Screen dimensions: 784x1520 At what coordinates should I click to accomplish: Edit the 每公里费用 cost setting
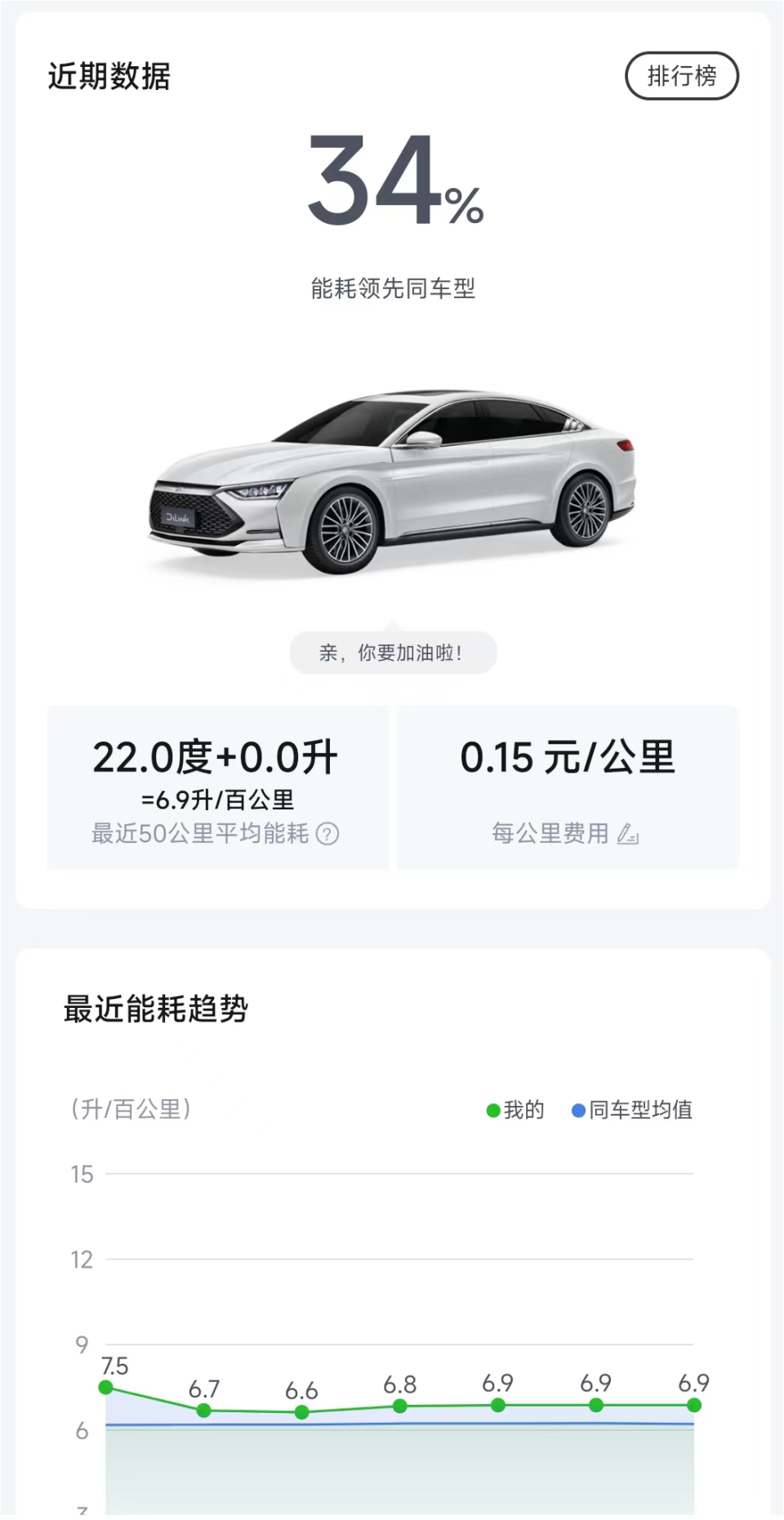627,834
